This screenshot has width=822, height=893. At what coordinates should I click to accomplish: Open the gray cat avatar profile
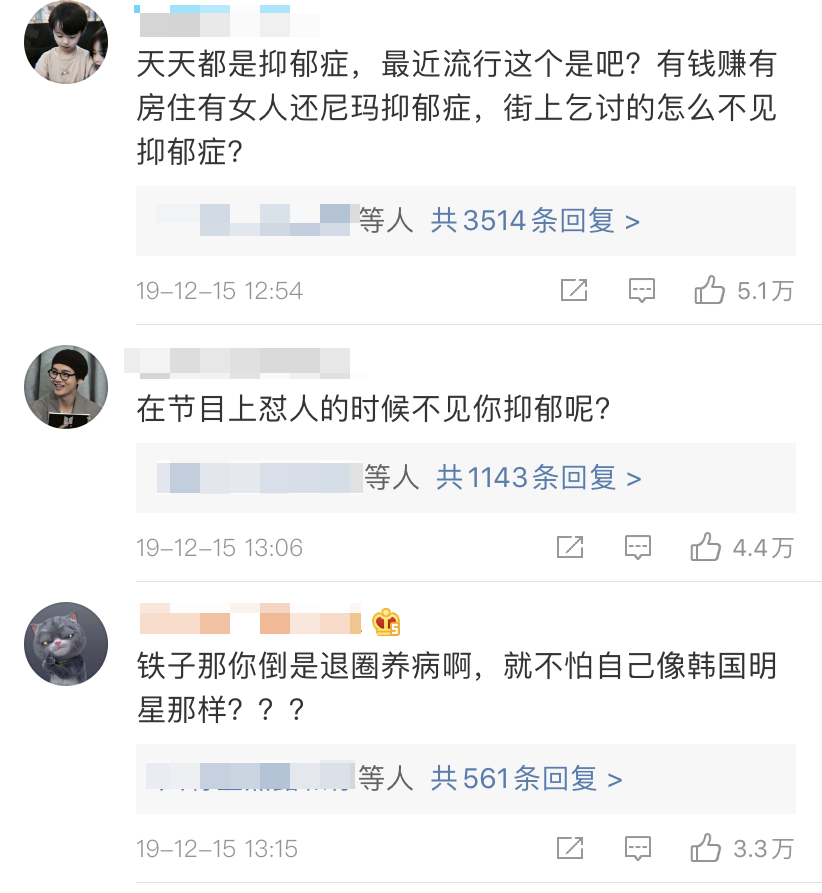click(66, 644)
